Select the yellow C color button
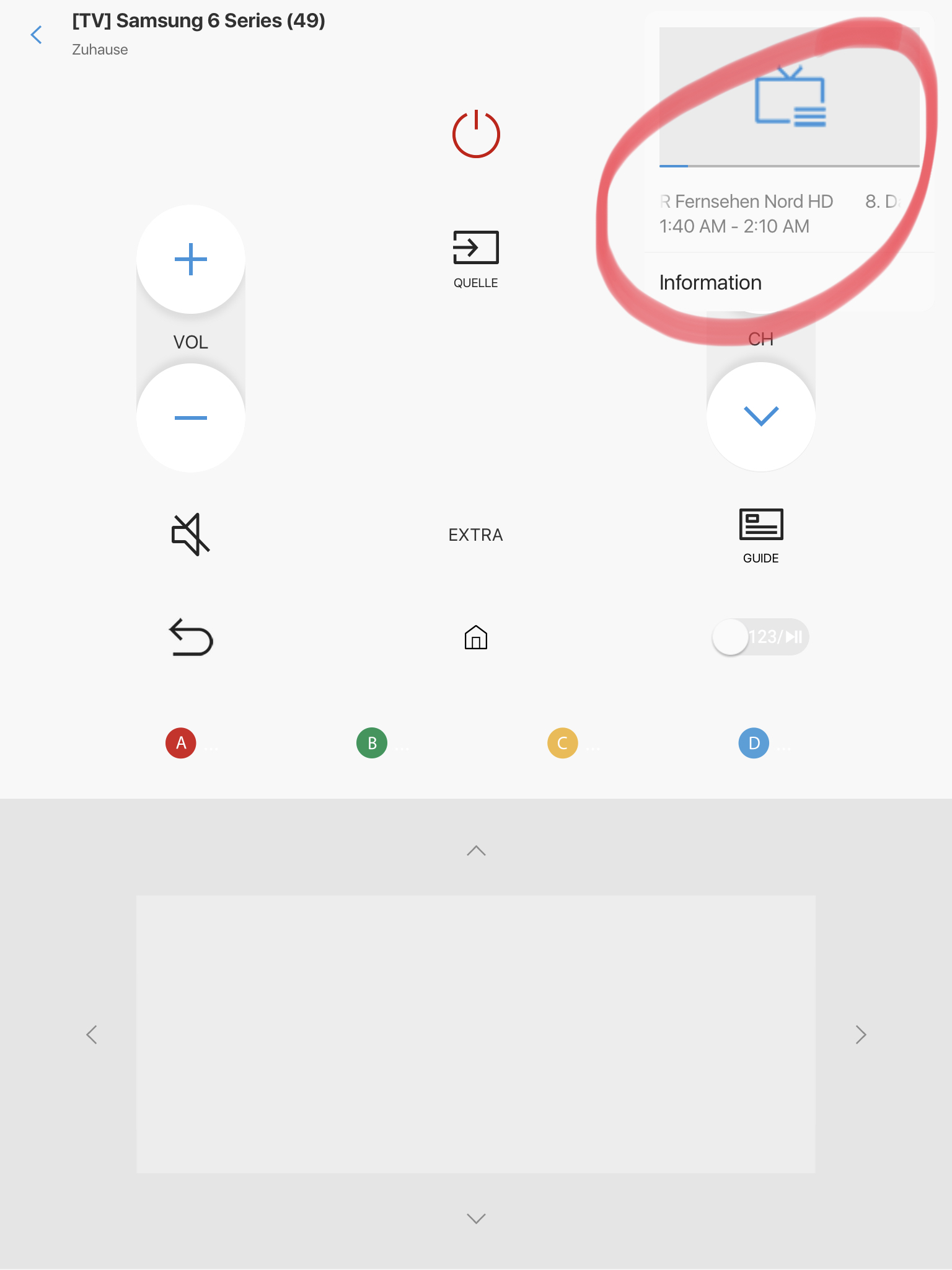 coord(563,743)
